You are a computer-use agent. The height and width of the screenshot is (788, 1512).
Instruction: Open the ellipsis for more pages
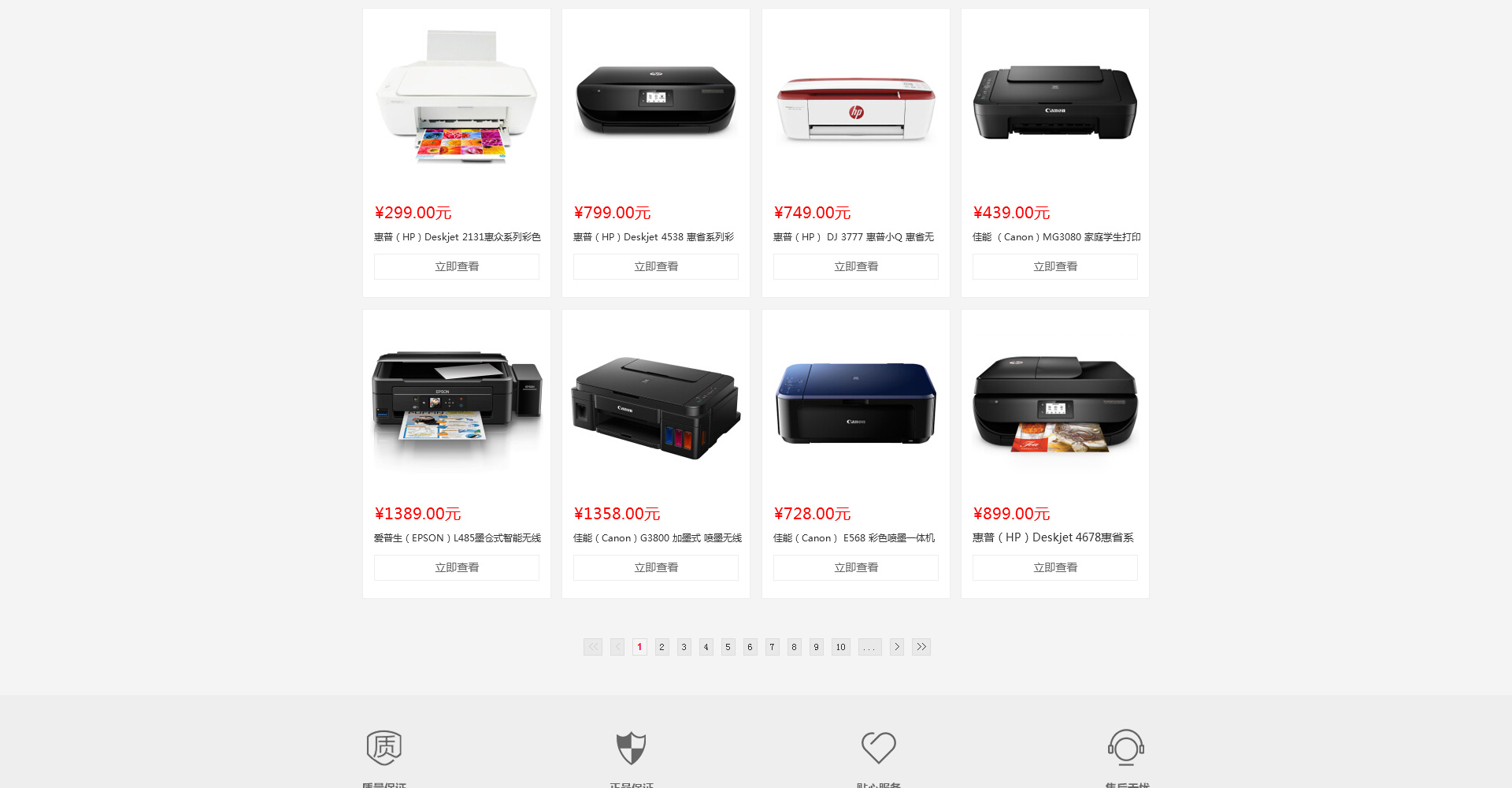869,647
